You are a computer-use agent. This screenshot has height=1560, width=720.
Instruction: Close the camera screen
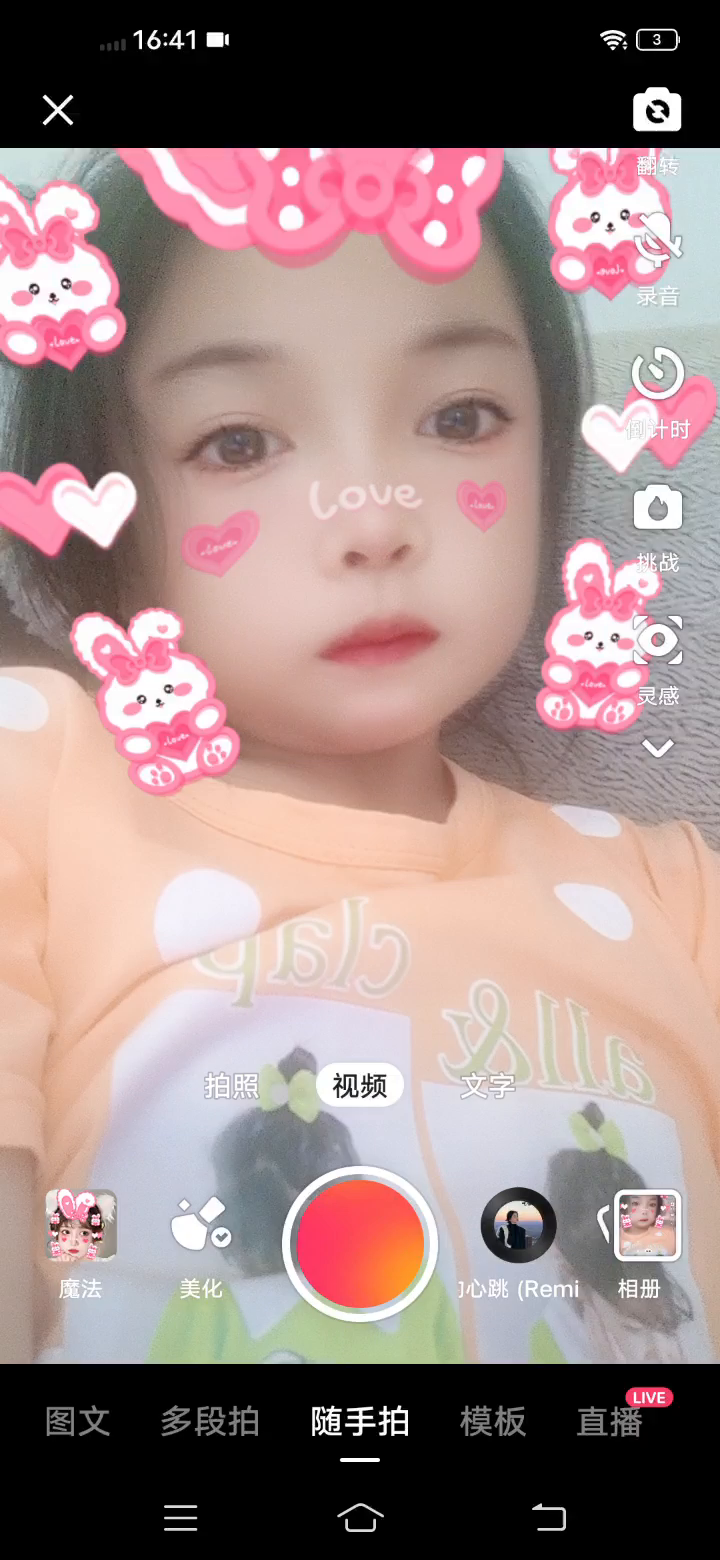click(58, 110)
